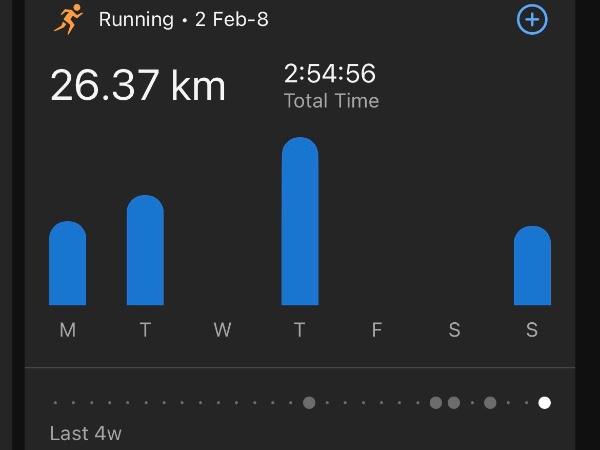Select Tuesday's running bar in the chart

(x=145, y=251)
